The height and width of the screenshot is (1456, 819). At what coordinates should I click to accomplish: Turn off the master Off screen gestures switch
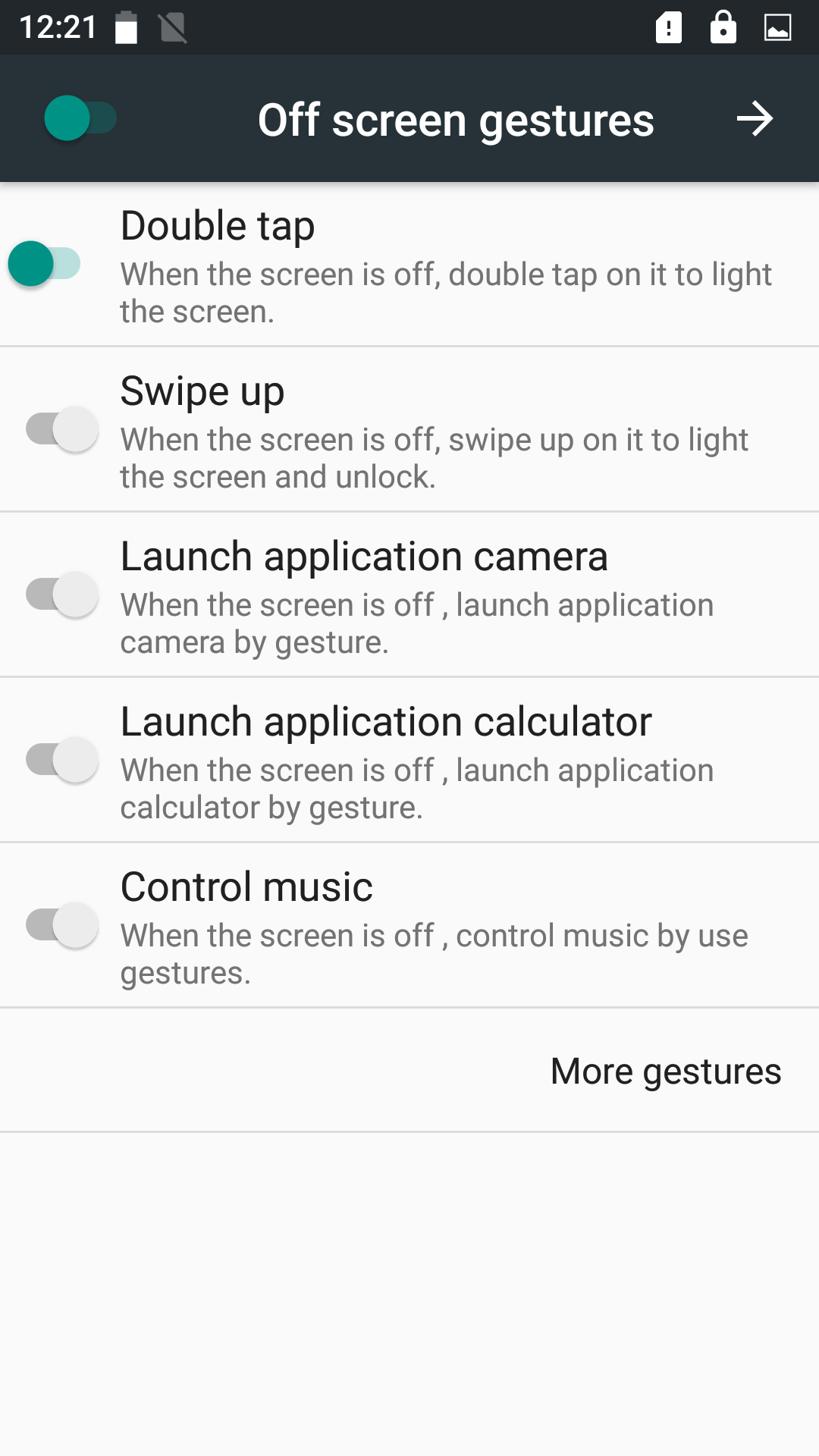(80, 118)
